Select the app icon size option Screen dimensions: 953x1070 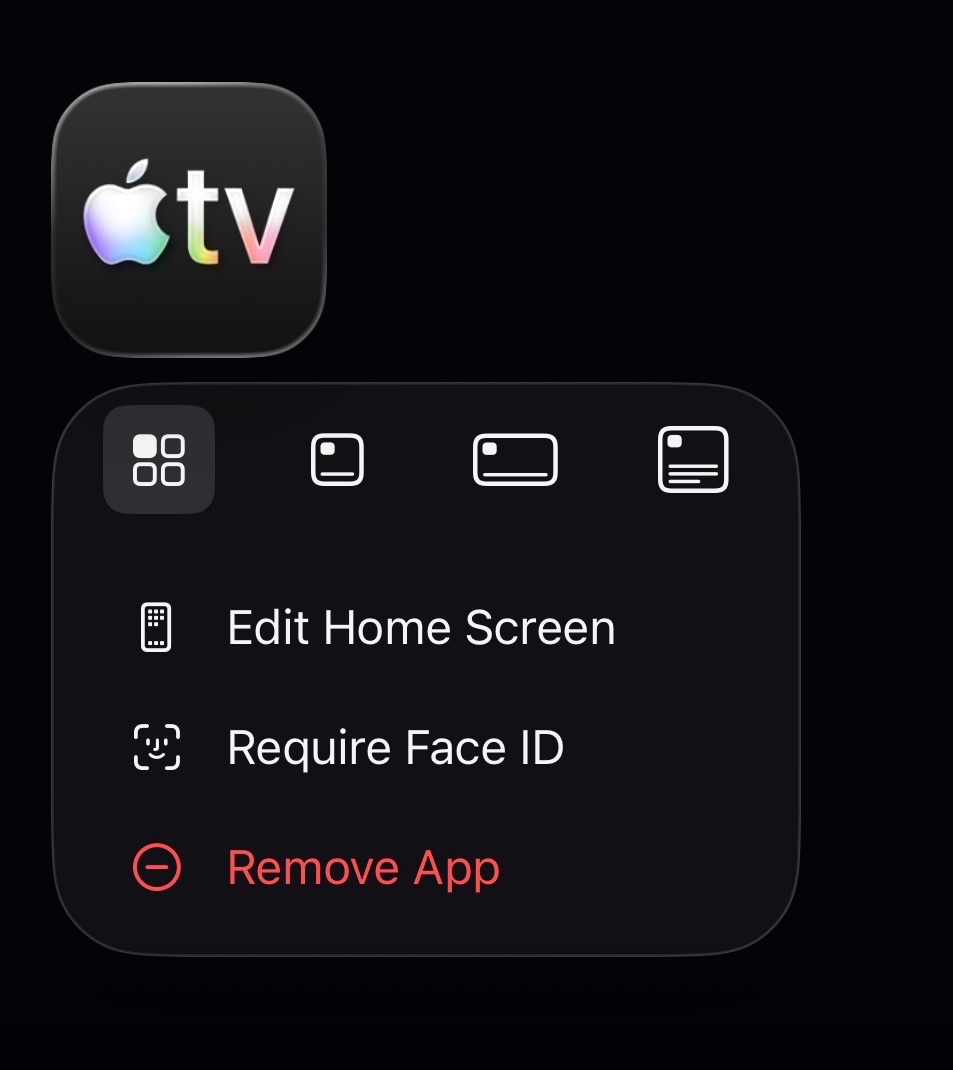click(x=159, y=459)
